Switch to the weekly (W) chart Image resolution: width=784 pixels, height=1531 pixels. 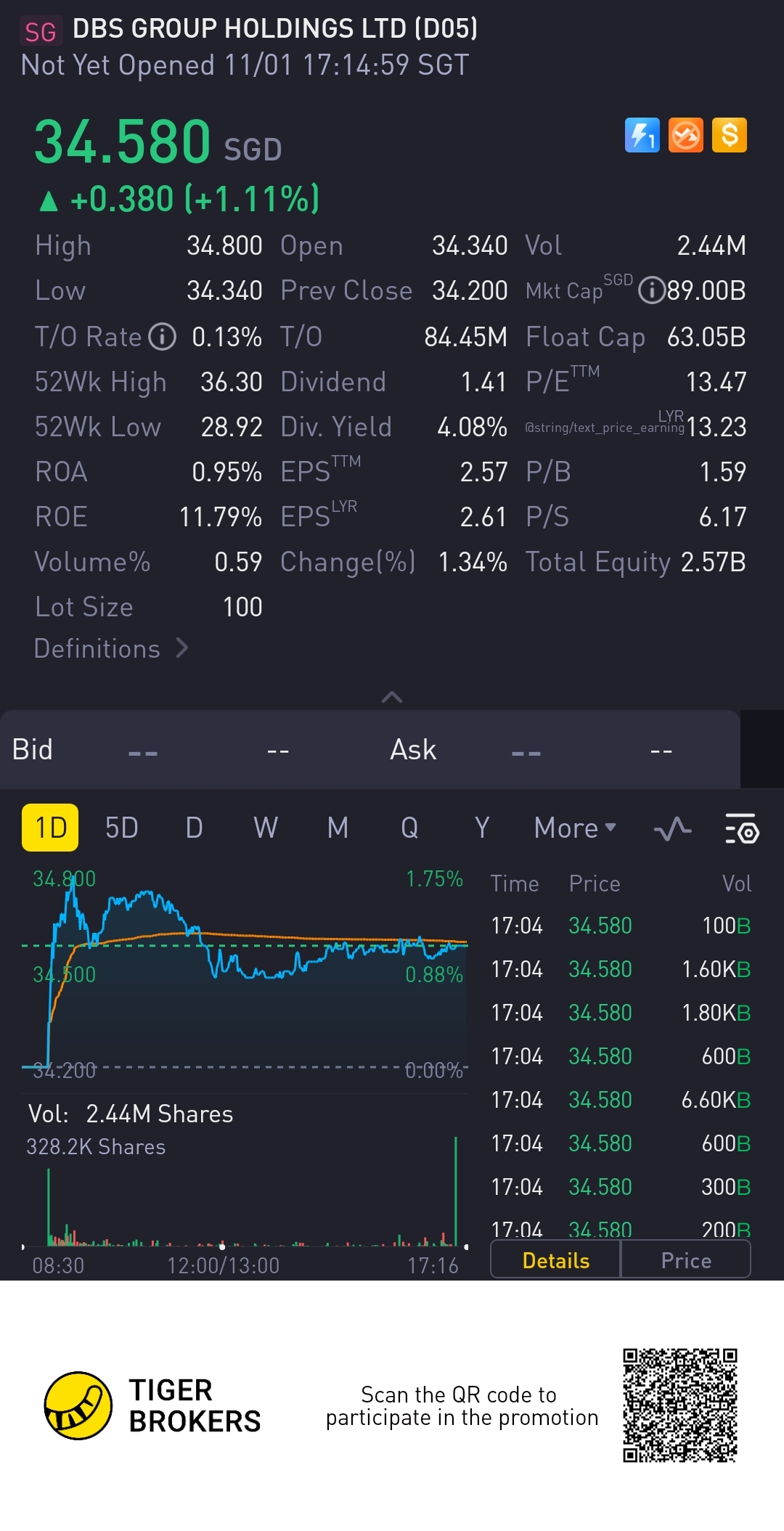(x=266, y=828)
